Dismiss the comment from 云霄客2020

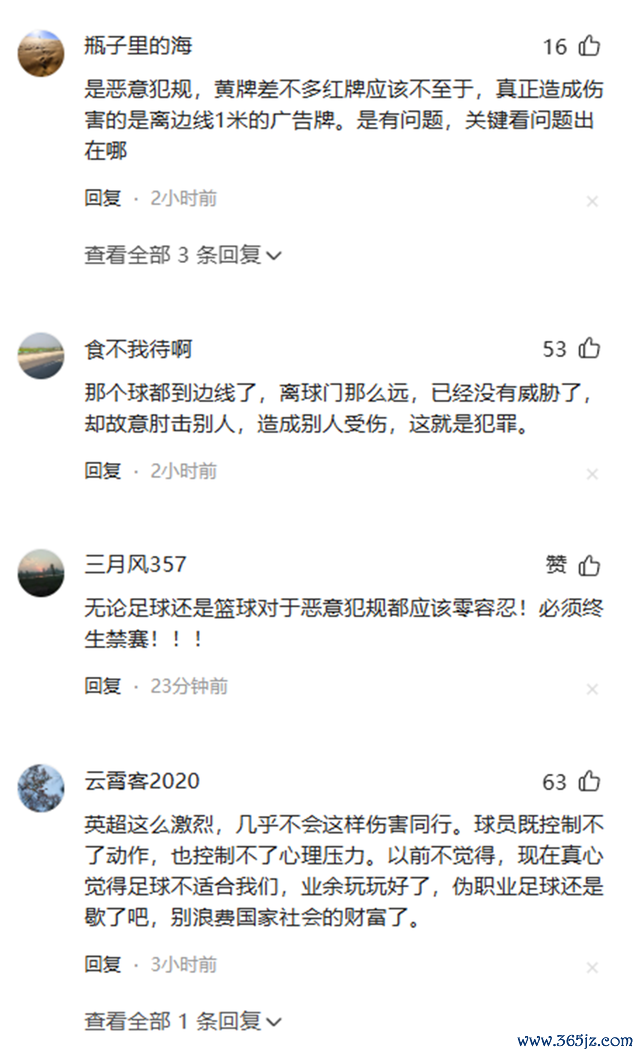[592, 967]
